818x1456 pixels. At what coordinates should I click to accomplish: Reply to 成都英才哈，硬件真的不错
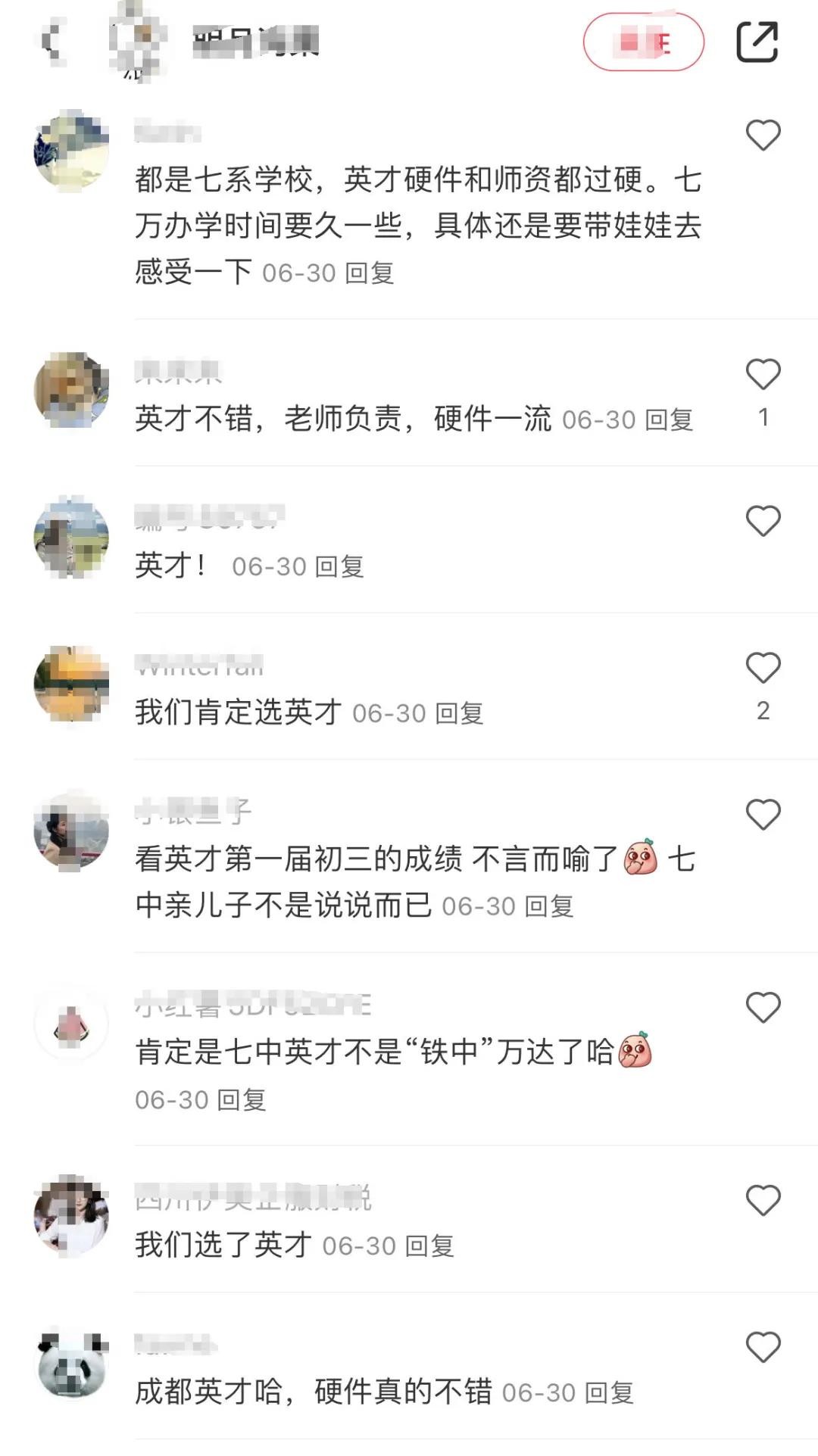click(609, 1393)
